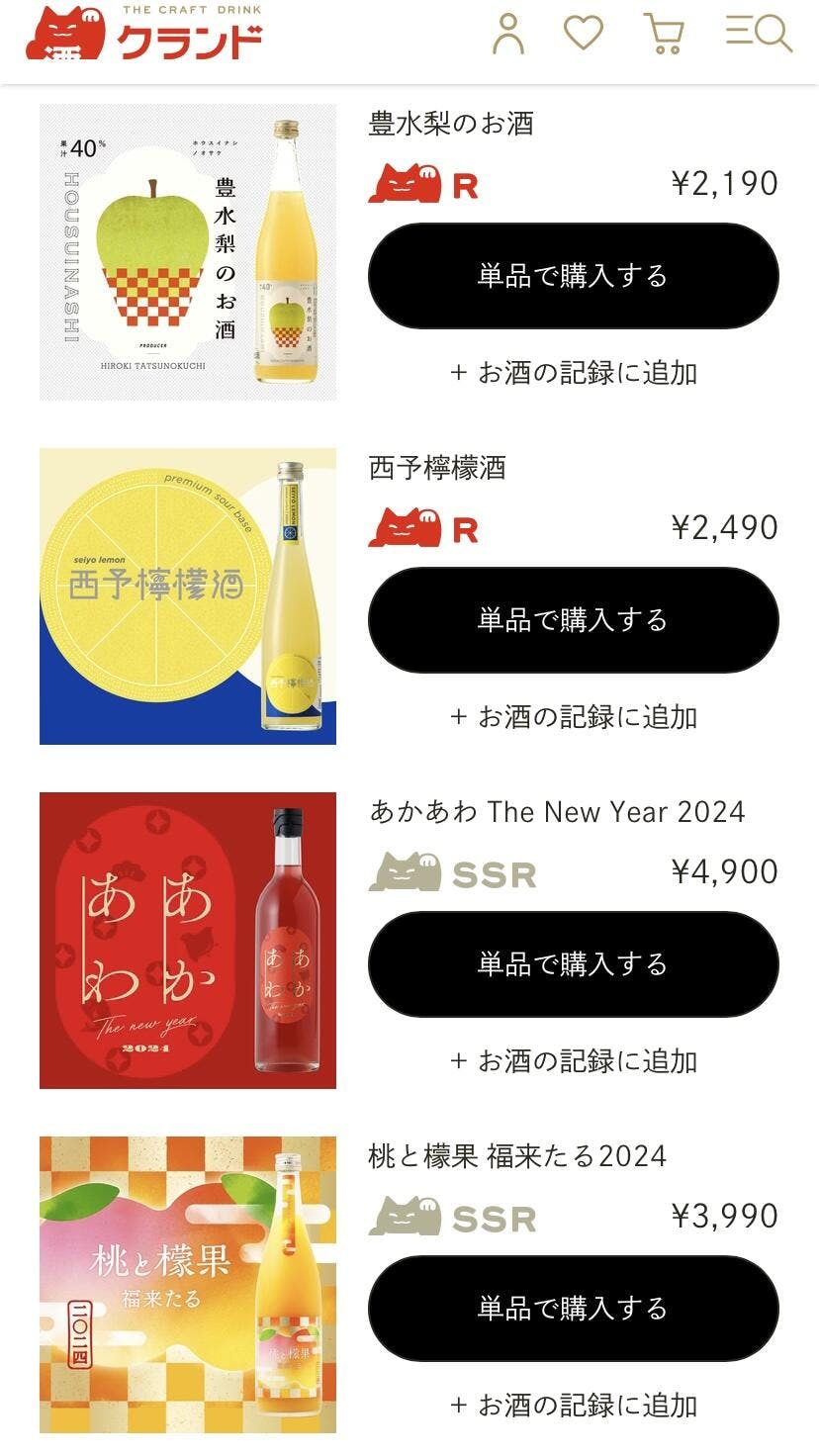Screen dimensions: 819x1456
Task: Add 桃と檬果 福来たる2024 to sake record
Action: pyautogui.click(x=573, y=1406)
